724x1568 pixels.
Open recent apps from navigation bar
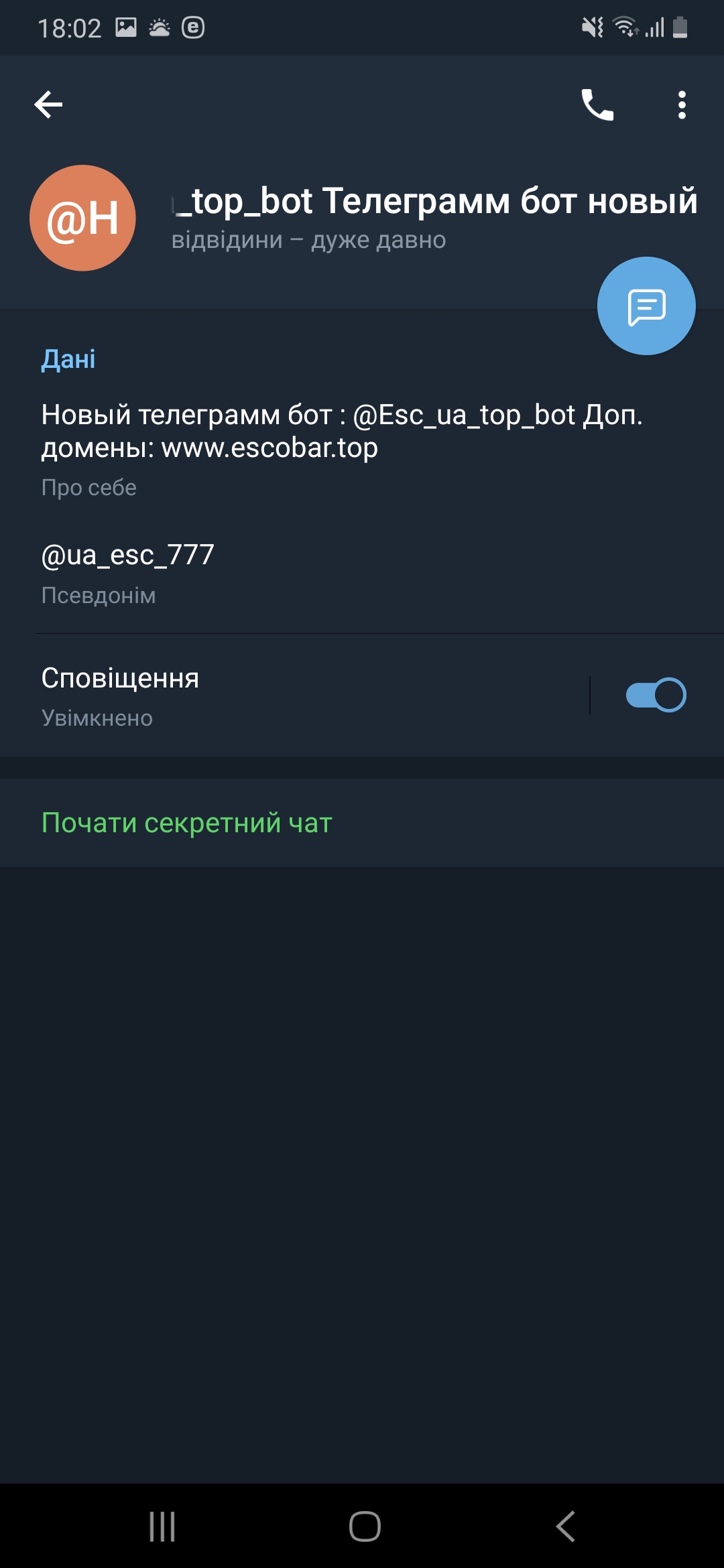click(162, 1526)
